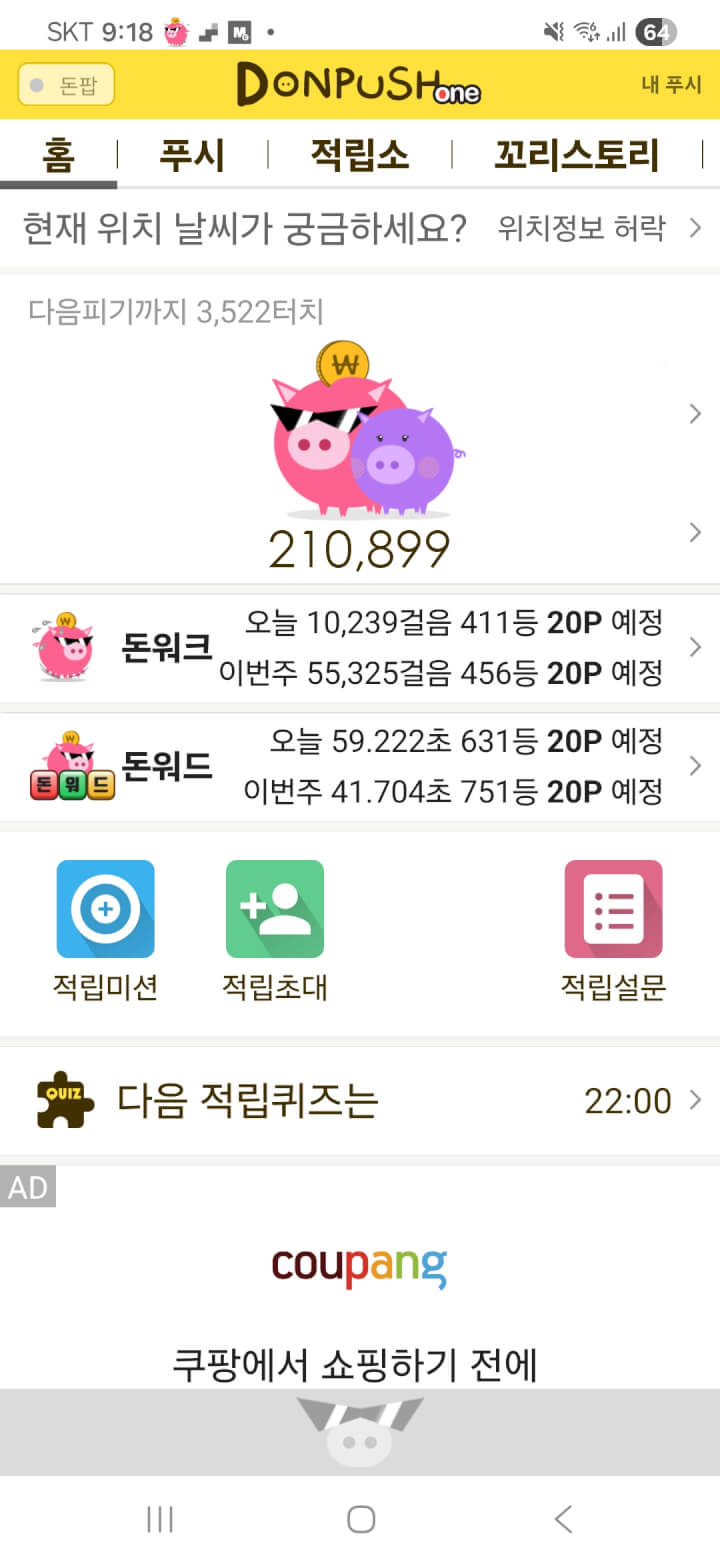This screenshot has height=1560, width=720.
Task: Switch to the 꼬리스토리 tab
Action: [x=576, y=156]
